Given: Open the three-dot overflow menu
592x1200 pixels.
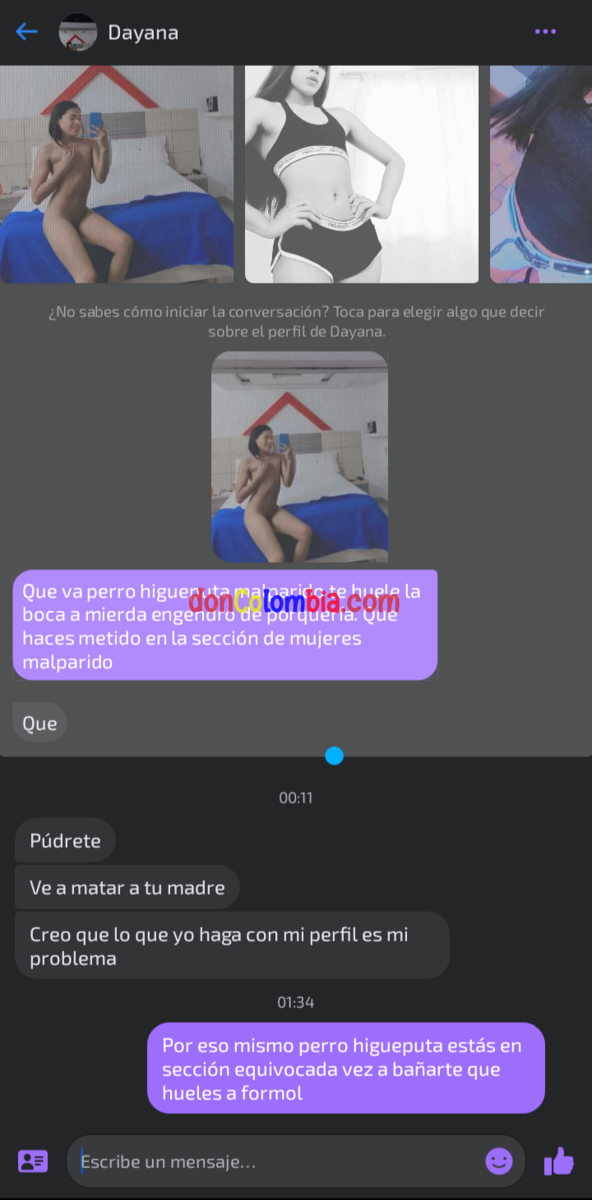Looking at the screenshot, I should 545,32.
